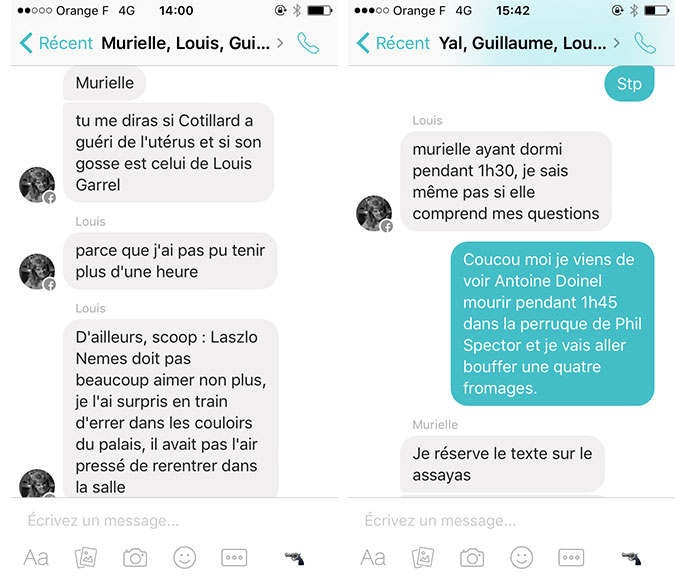
Task: Open photo gallery picker in Murielle, Louis chat
Action: tap(85, 558)
